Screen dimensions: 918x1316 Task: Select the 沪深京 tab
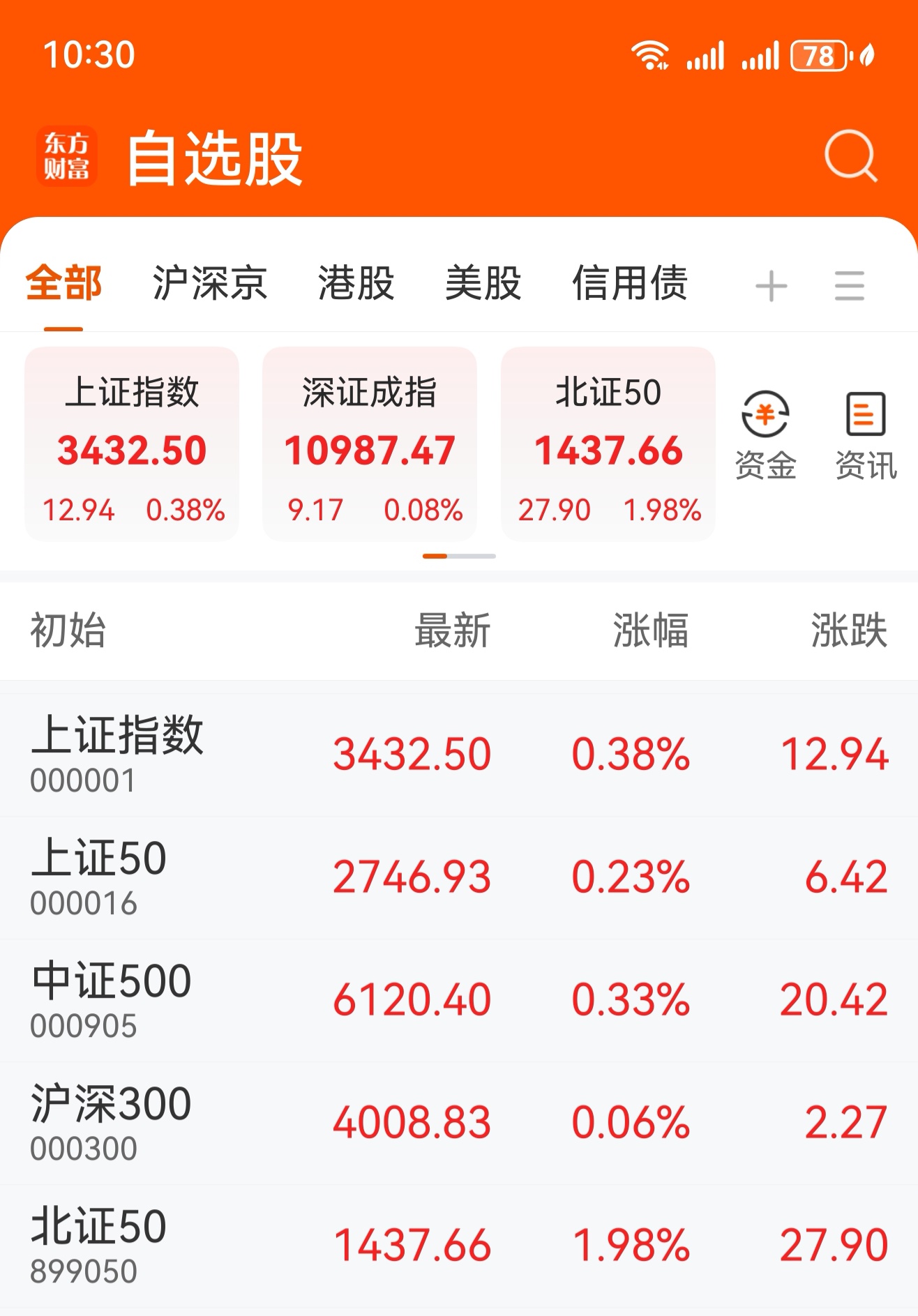(209, 282)
